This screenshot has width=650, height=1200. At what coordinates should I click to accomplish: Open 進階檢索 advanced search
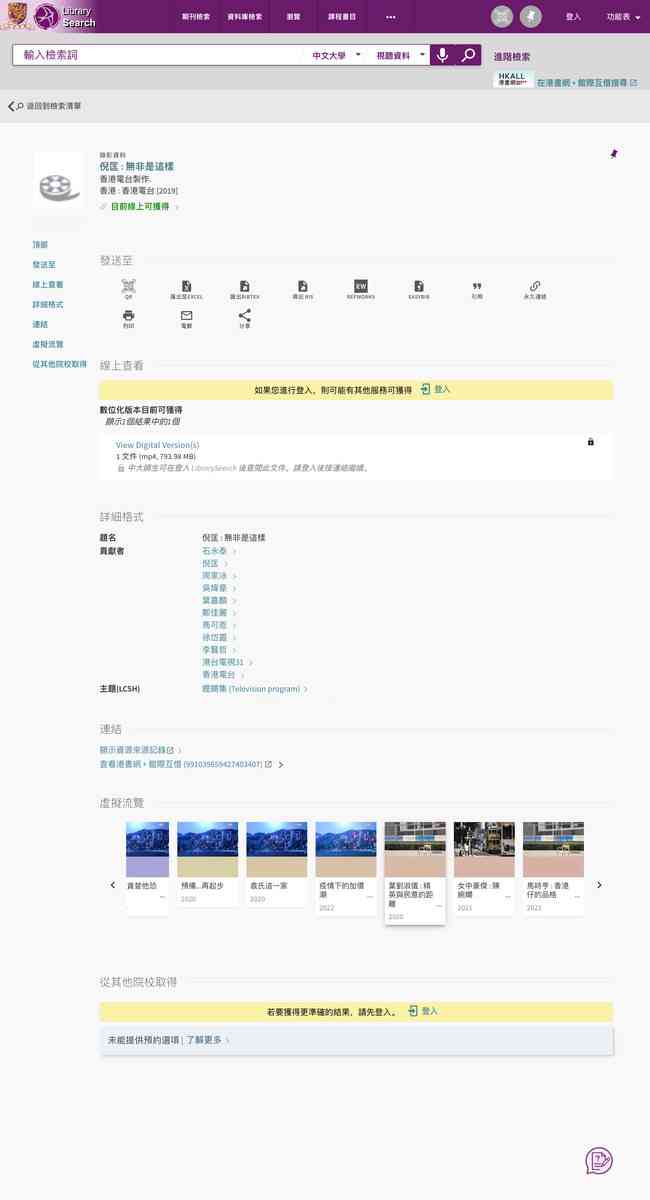(x=512, y=57)
